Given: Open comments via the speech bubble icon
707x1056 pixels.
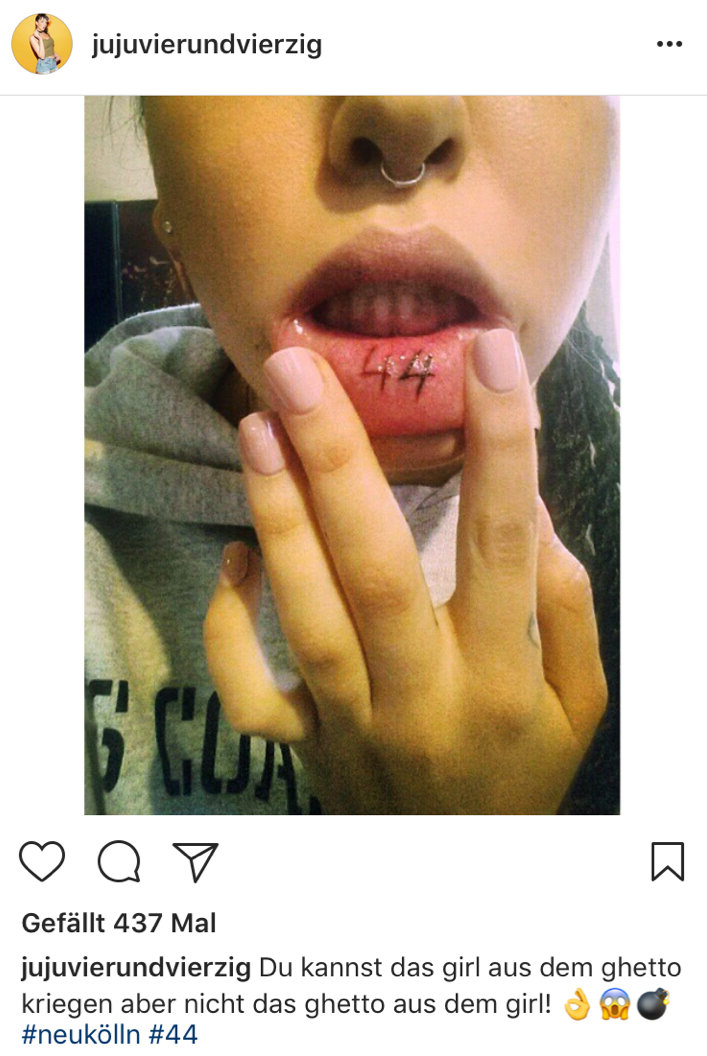Looking at the screenshot, I should point(119,861).
